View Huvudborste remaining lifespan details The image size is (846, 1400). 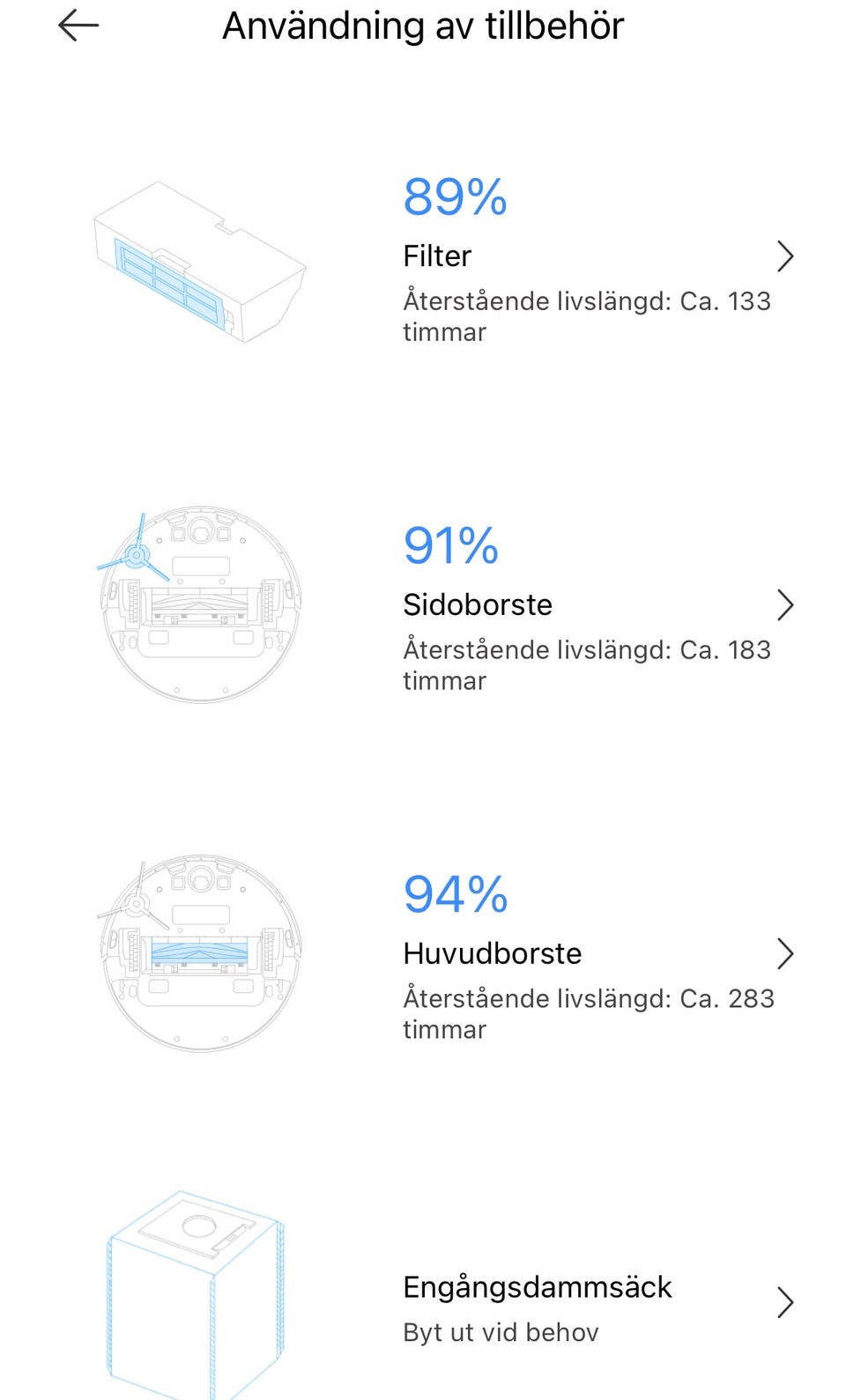tap(423, 955)
